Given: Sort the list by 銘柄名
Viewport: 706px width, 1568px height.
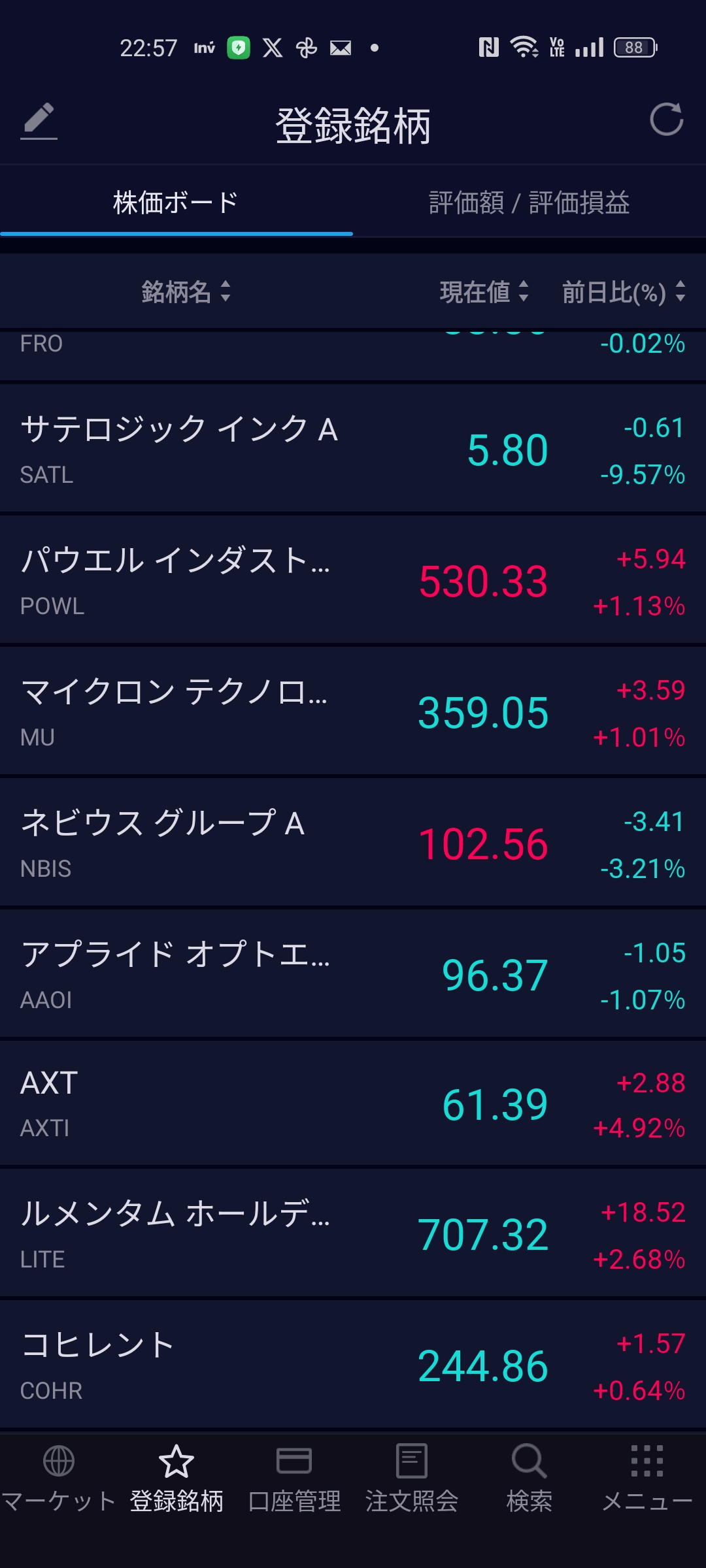Looking at the screenshot, I should [x=186, y=291].
